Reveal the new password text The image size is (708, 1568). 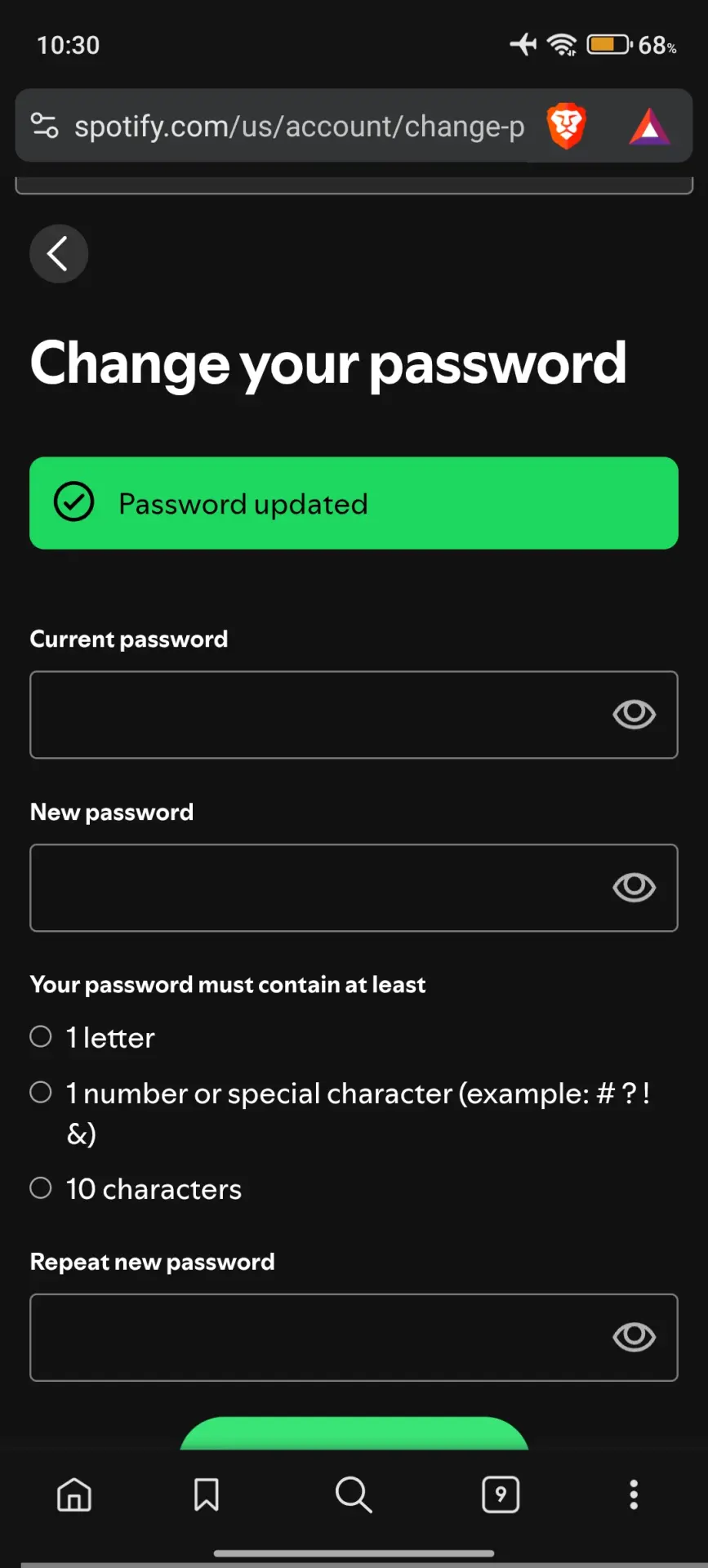[x=634, y=888]
